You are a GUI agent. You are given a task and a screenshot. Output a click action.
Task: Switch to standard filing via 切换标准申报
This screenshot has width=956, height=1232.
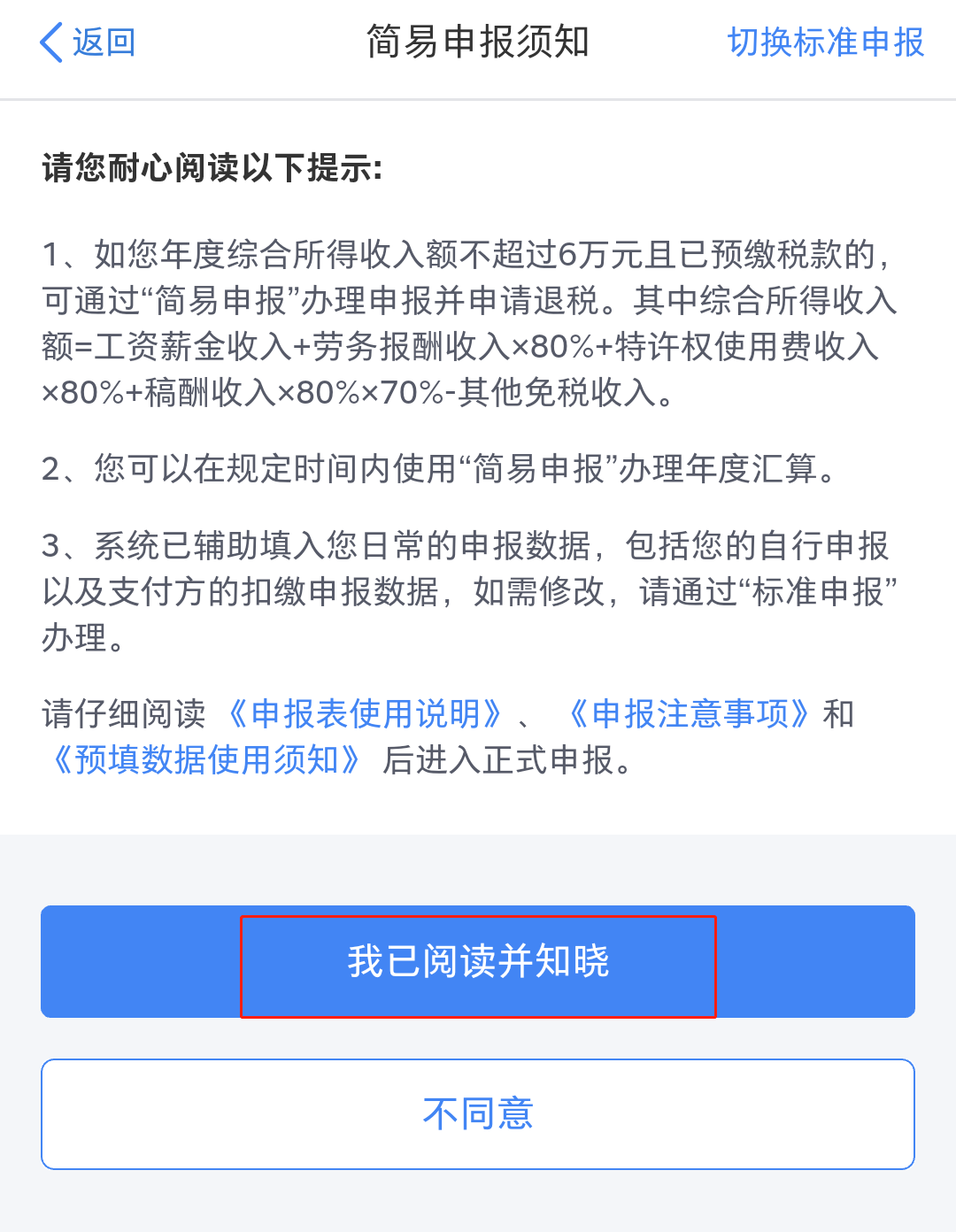[825, 42]
